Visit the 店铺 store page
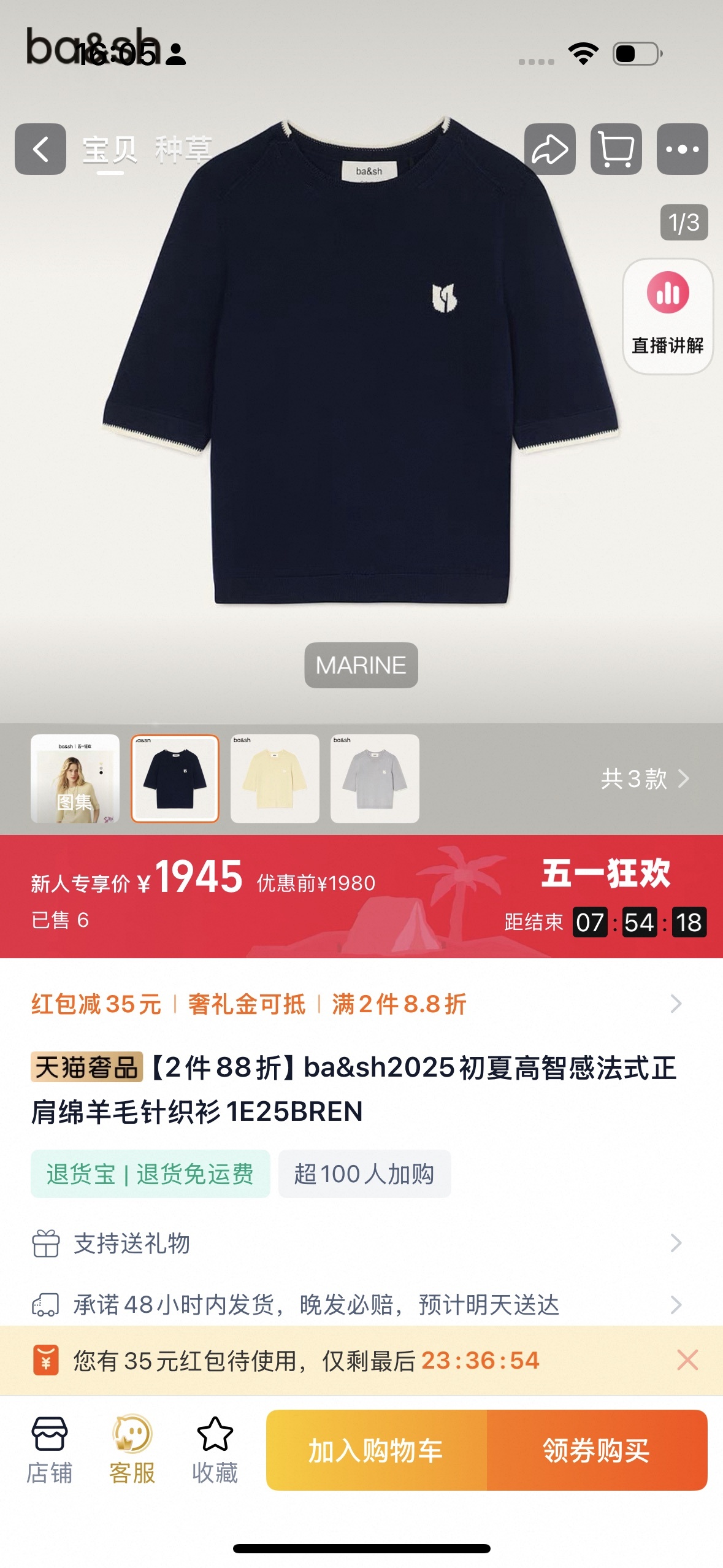Viewport: 723px width, 1568px height. [49, 1450]
